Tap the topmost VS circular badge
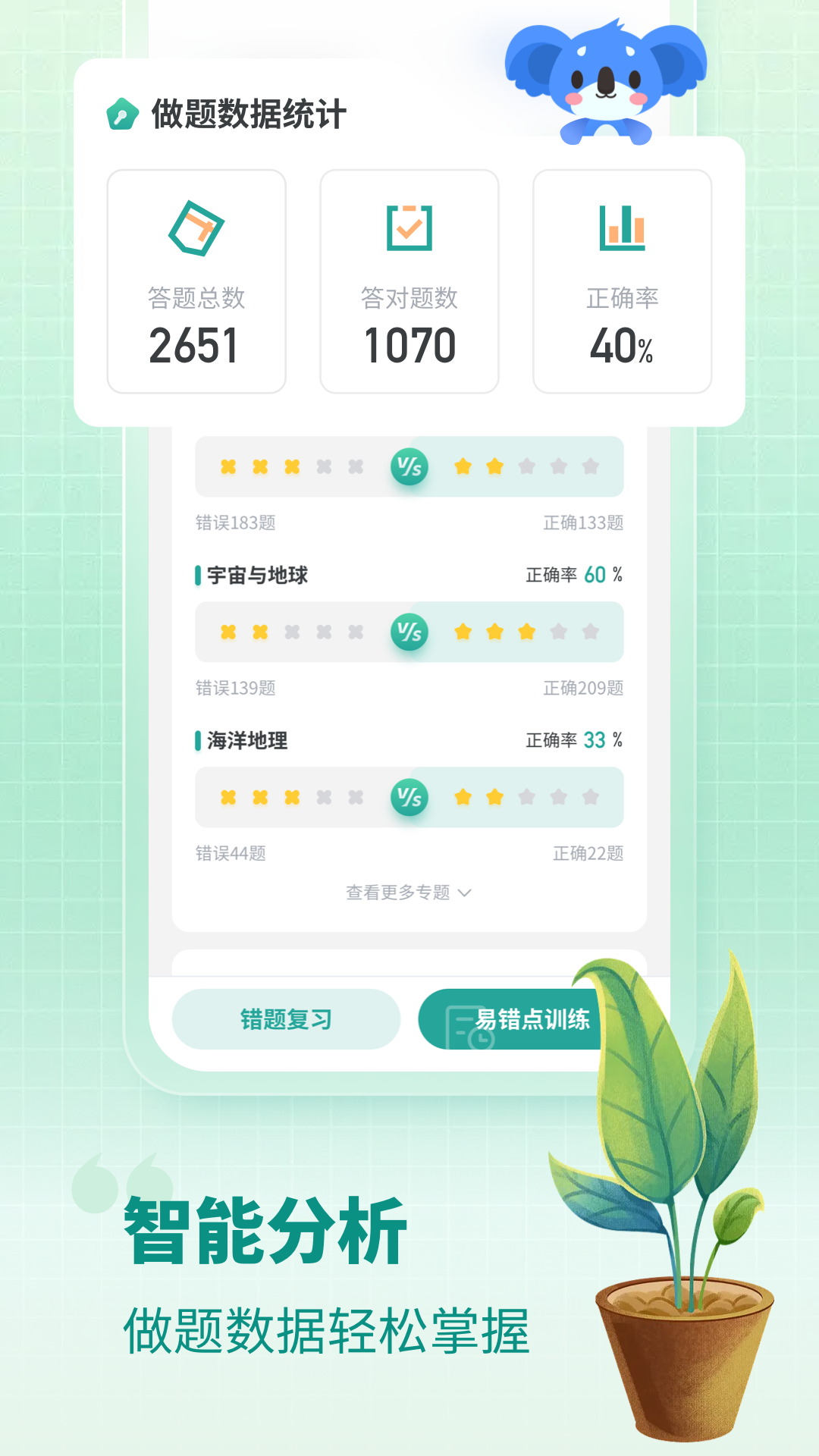This screenshot has height=1456, width=819. click(x=408, y=467)
